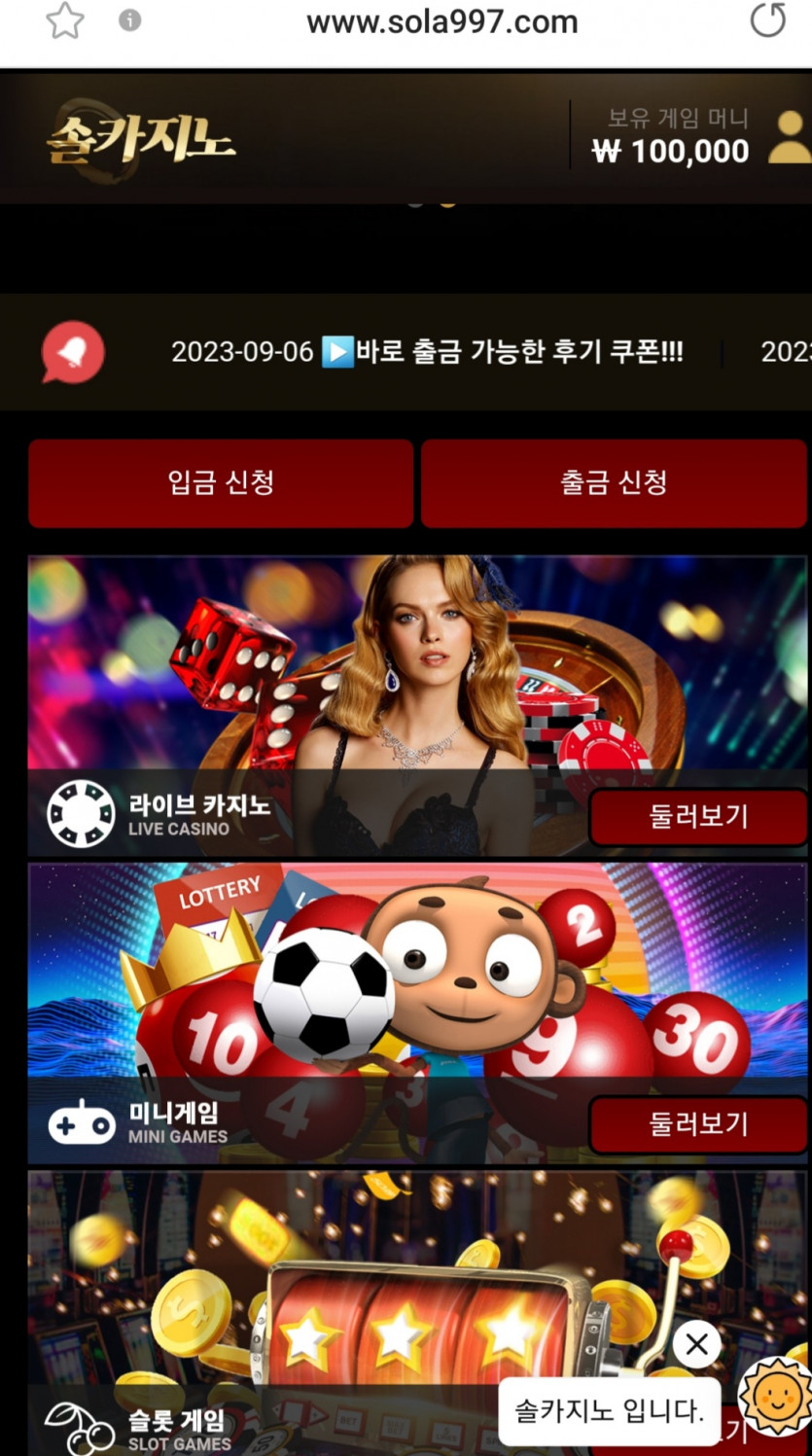Image resolution: width=812 pixels, height=1456 pixels.
Task: Browse 라이브 카지노 with 둘러보기
Action: pos(698,817)
